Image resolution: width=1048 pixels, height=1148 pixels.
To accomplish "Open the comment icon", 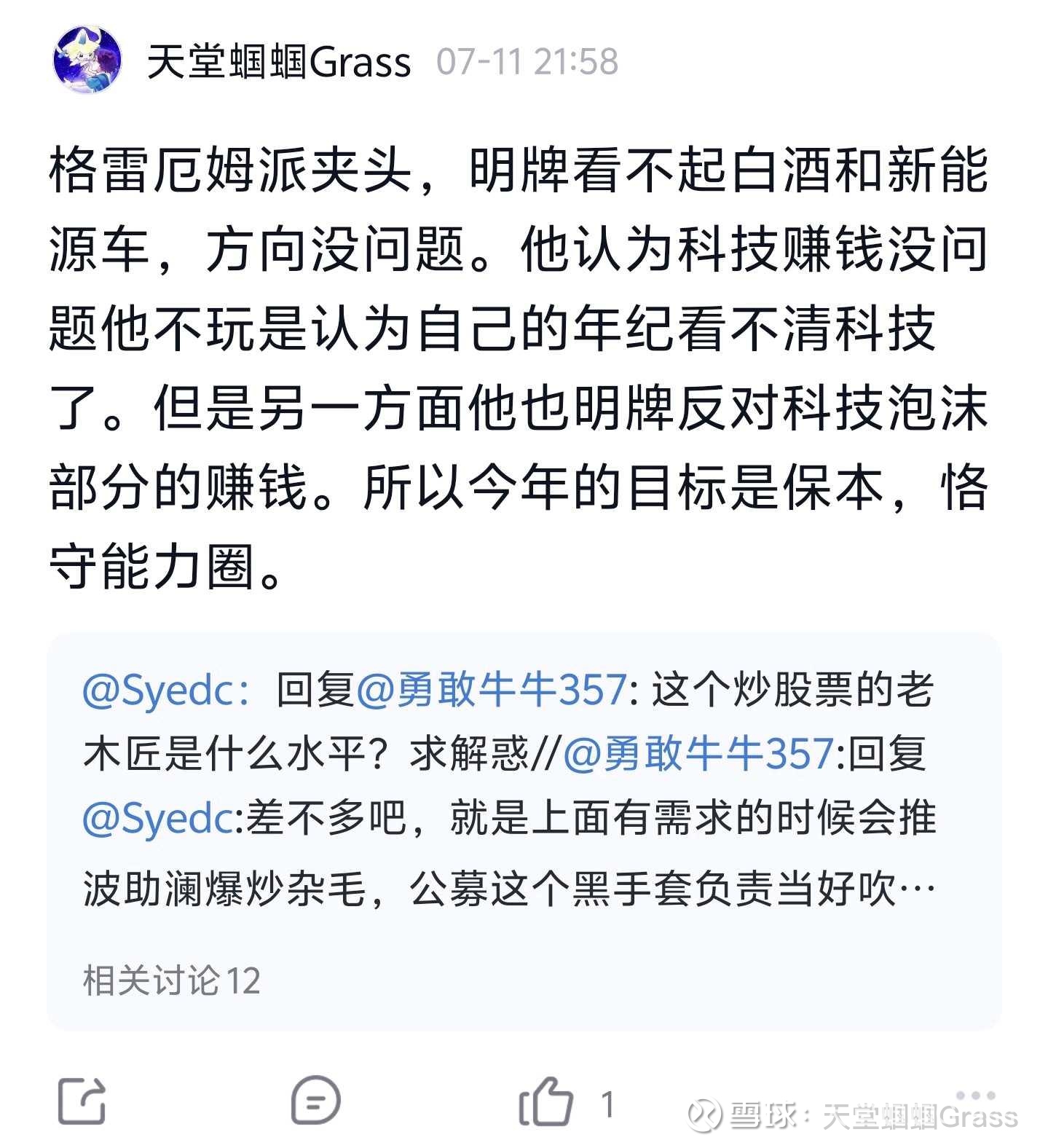I will coord(315,1100).
